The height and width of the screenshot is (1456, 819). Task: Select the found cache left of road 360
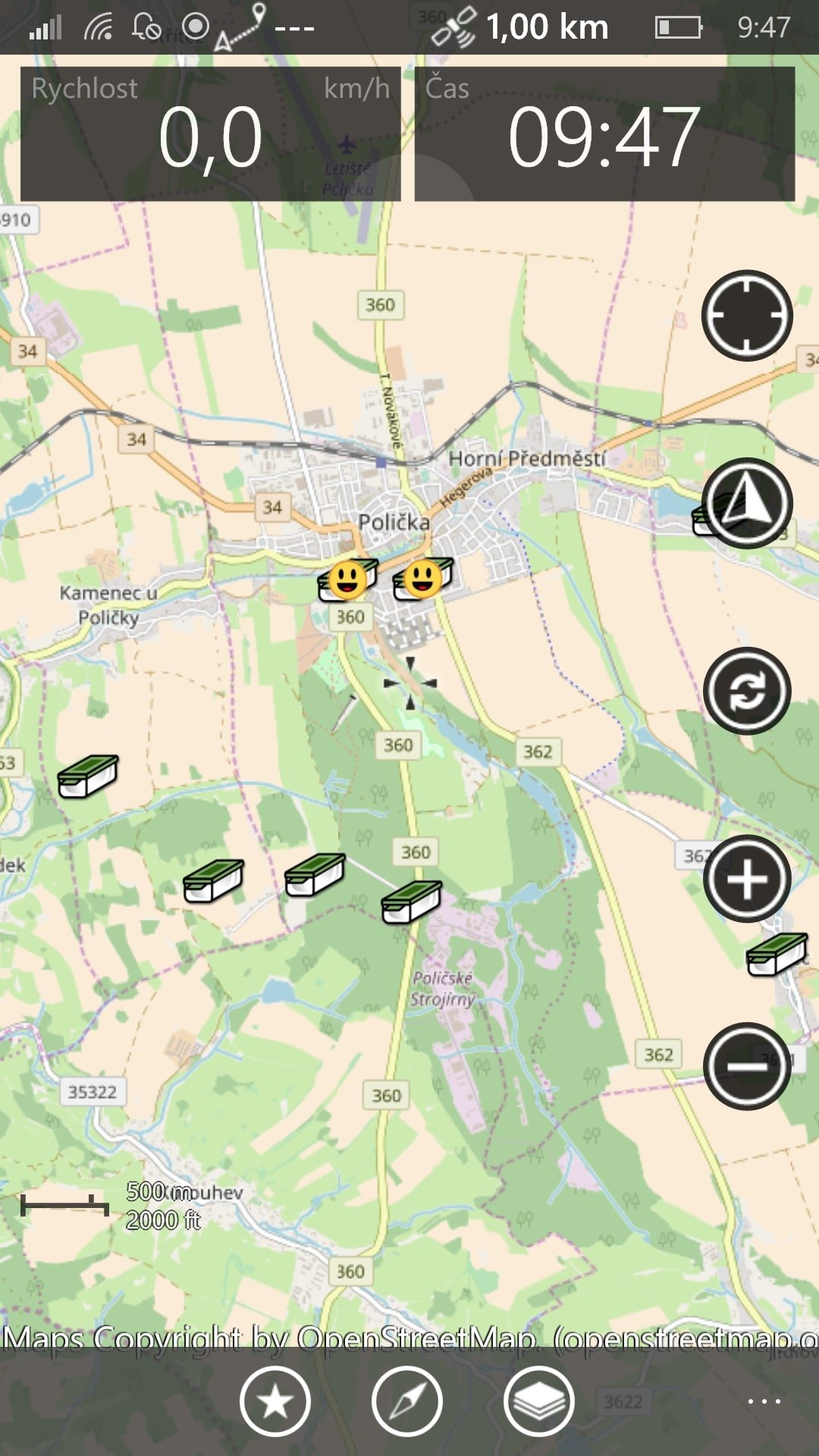[347, 580]
